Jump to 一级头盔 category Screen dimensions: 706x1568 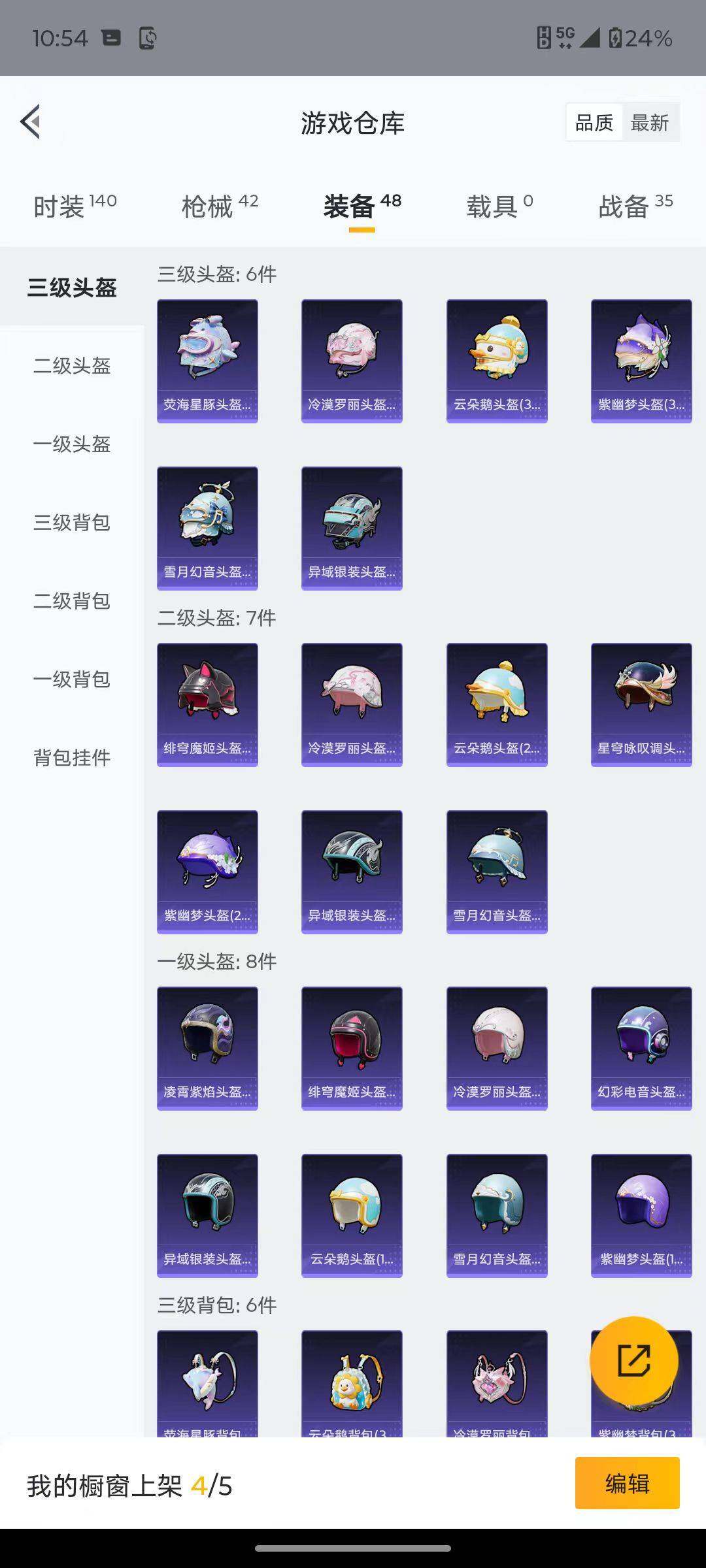click(72, 444)
